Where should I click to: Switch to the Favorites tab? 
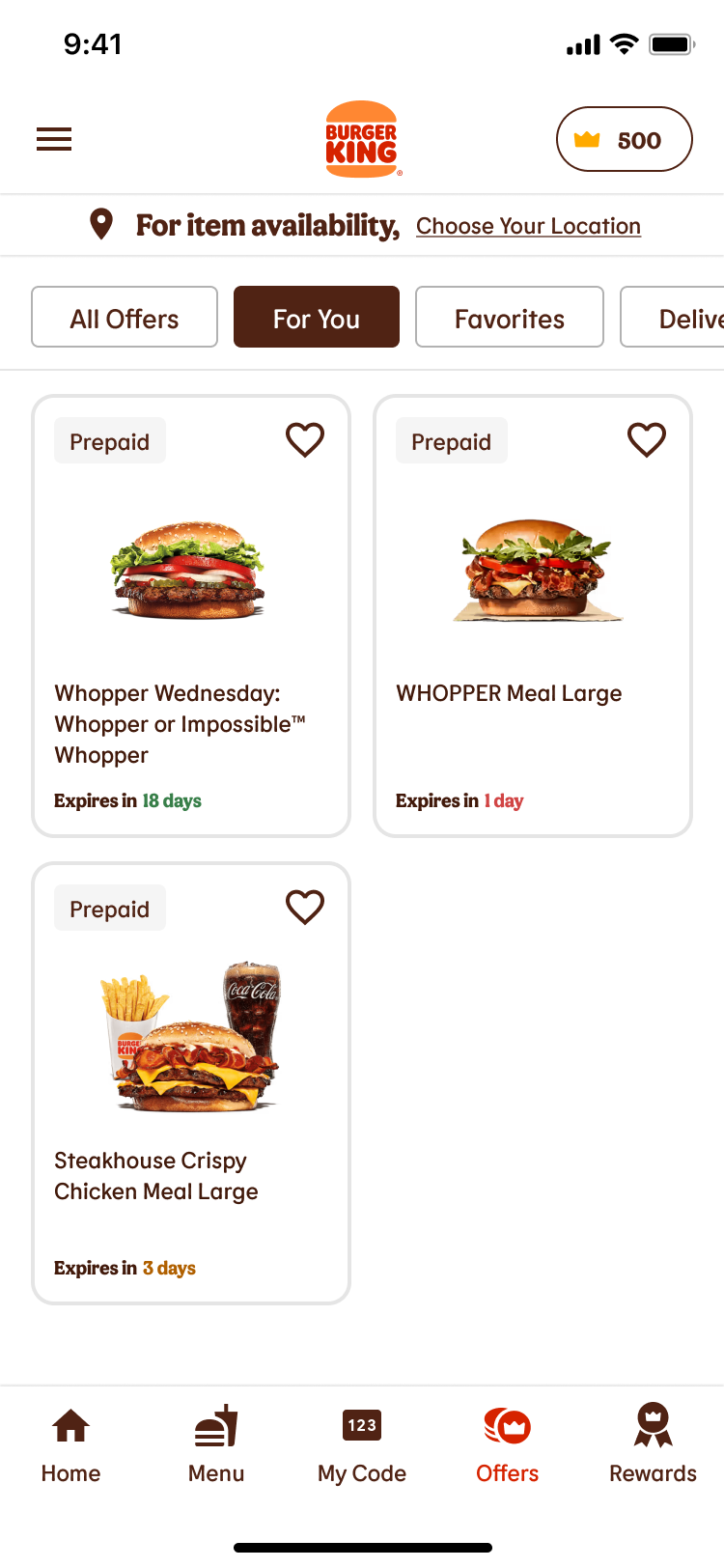click(510, 317)
